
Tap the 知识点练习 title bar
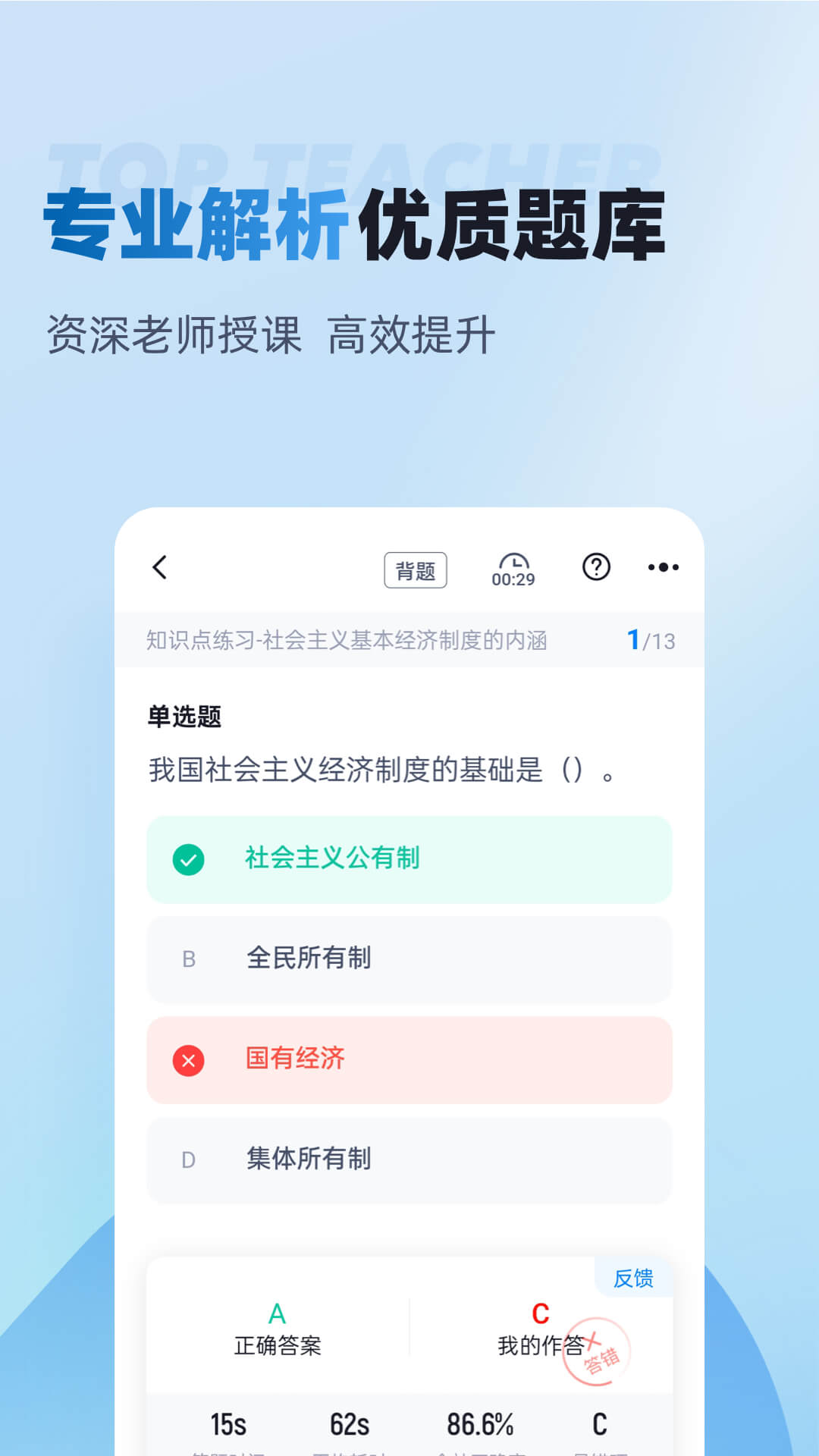[x=347, y=640]
